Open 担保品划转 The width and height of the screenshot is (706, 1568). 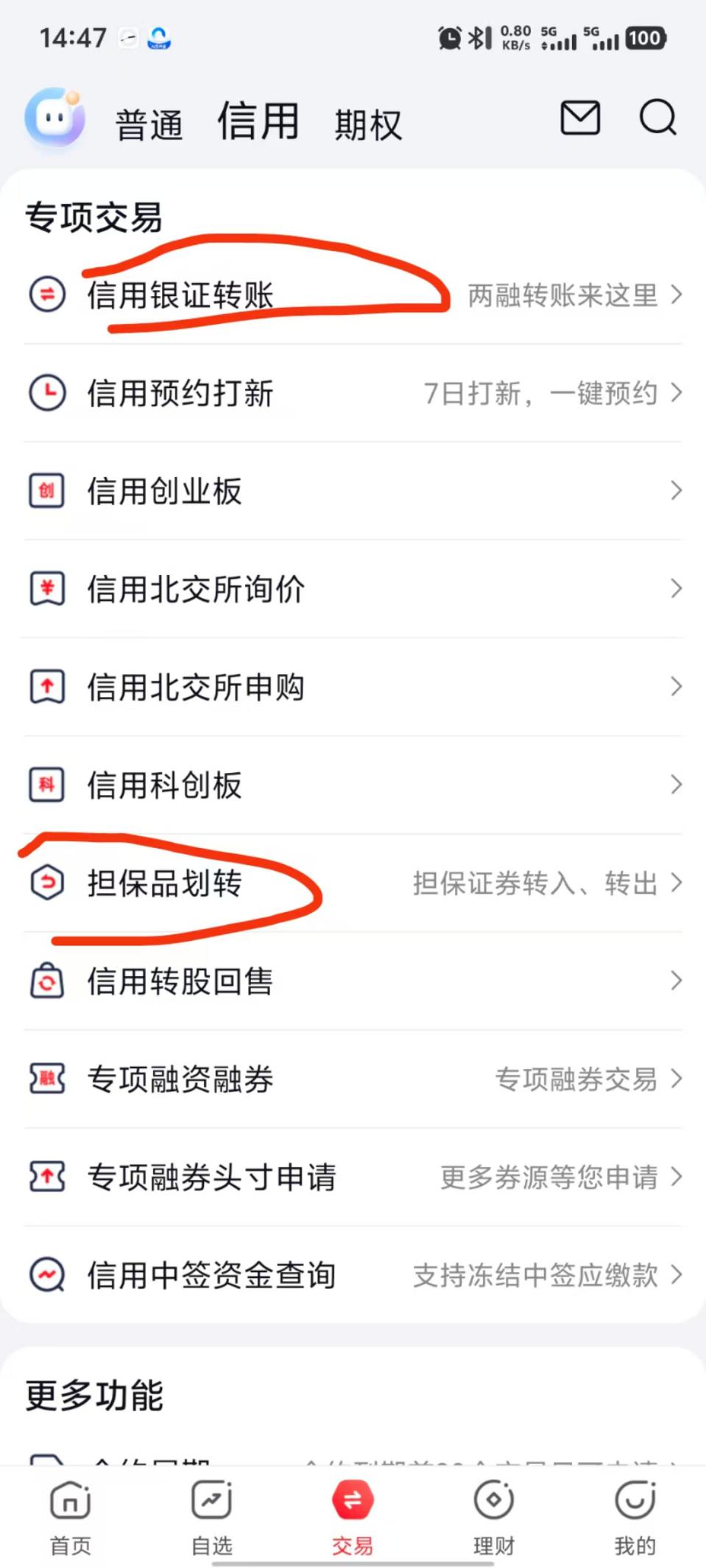click(353, 883)
